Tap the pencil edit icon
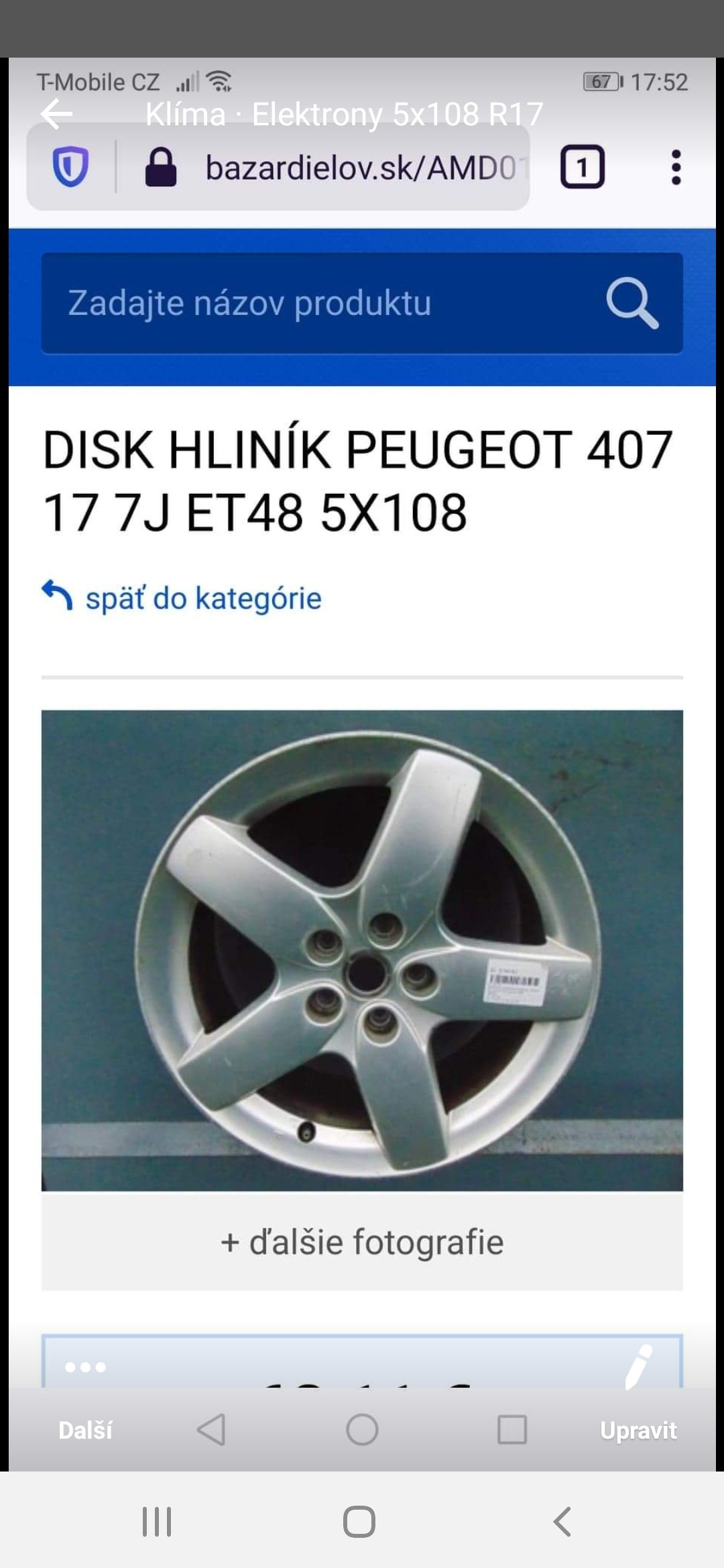 638,1367
